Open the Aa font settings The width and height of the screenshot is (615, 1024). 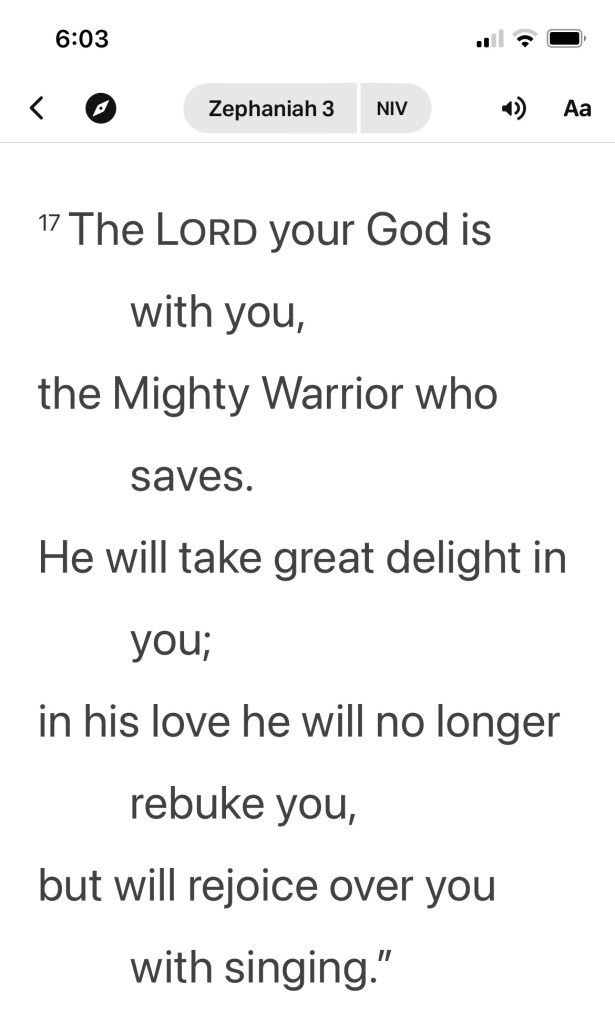[577, 108]
